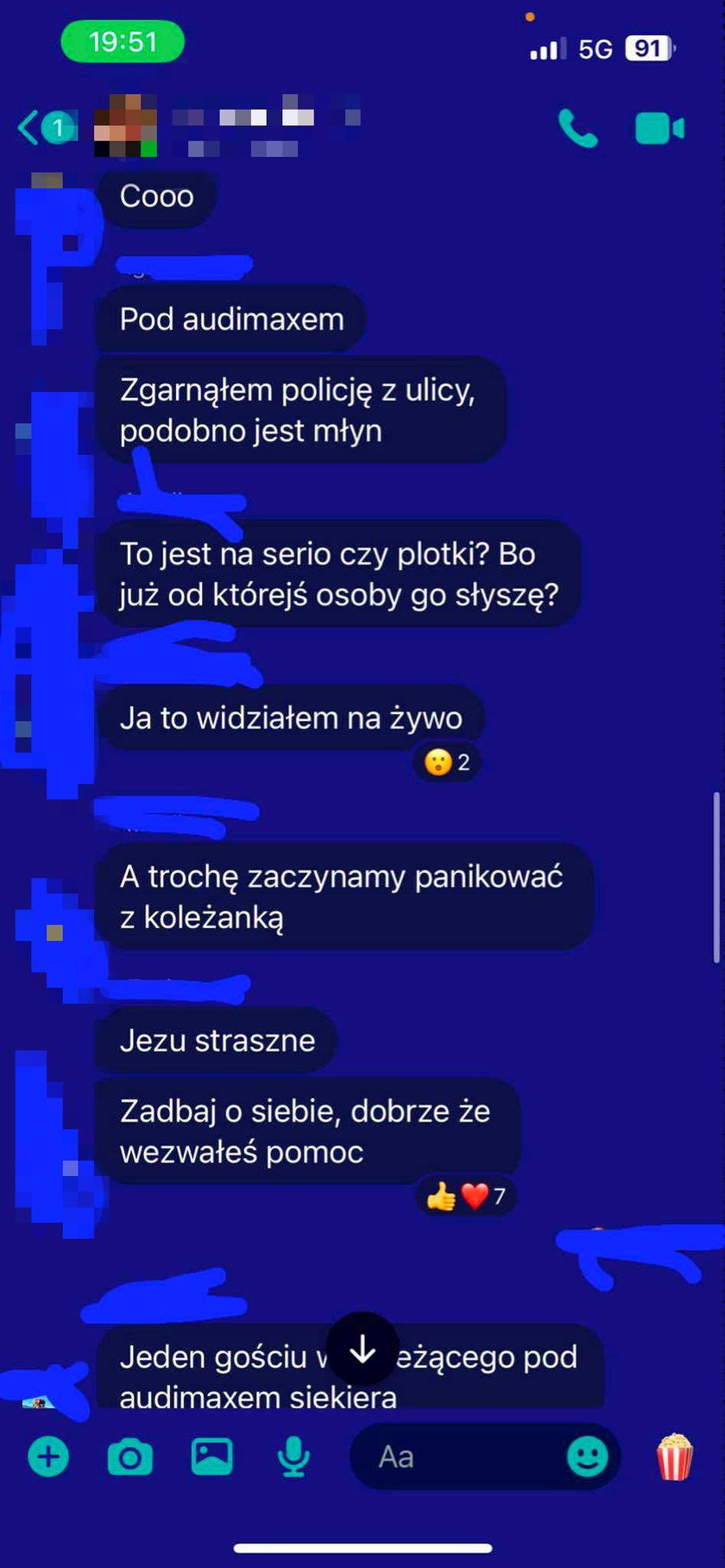
Task: Open the photo gallery picker
Action: (x=211, y=1457)
